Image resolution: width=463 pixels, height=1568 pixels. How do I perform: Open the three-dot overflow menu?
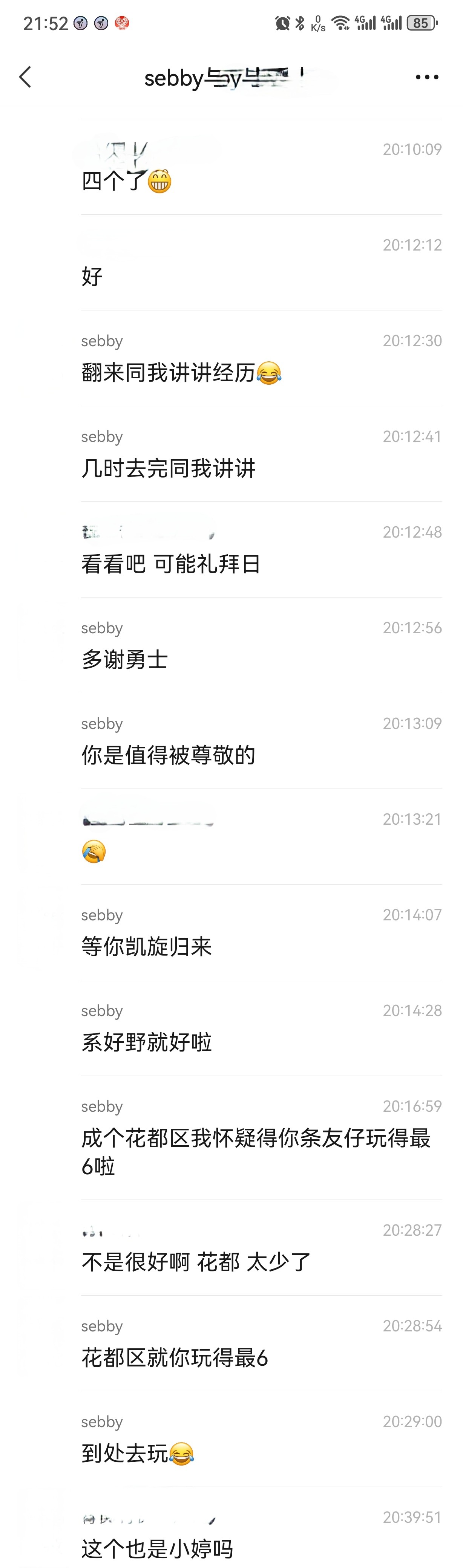426,77
